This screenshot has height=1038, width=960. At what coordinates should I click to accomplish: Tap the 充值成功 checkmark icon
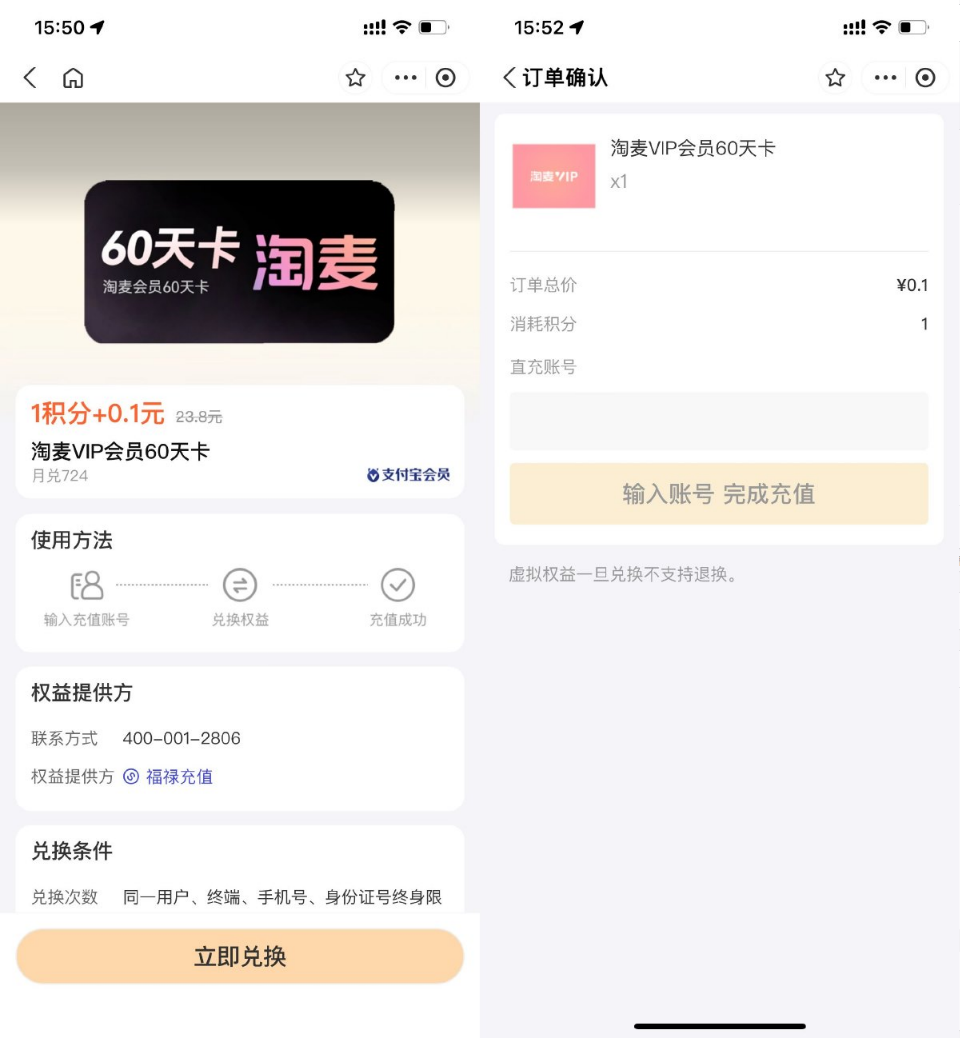[398, 585]
